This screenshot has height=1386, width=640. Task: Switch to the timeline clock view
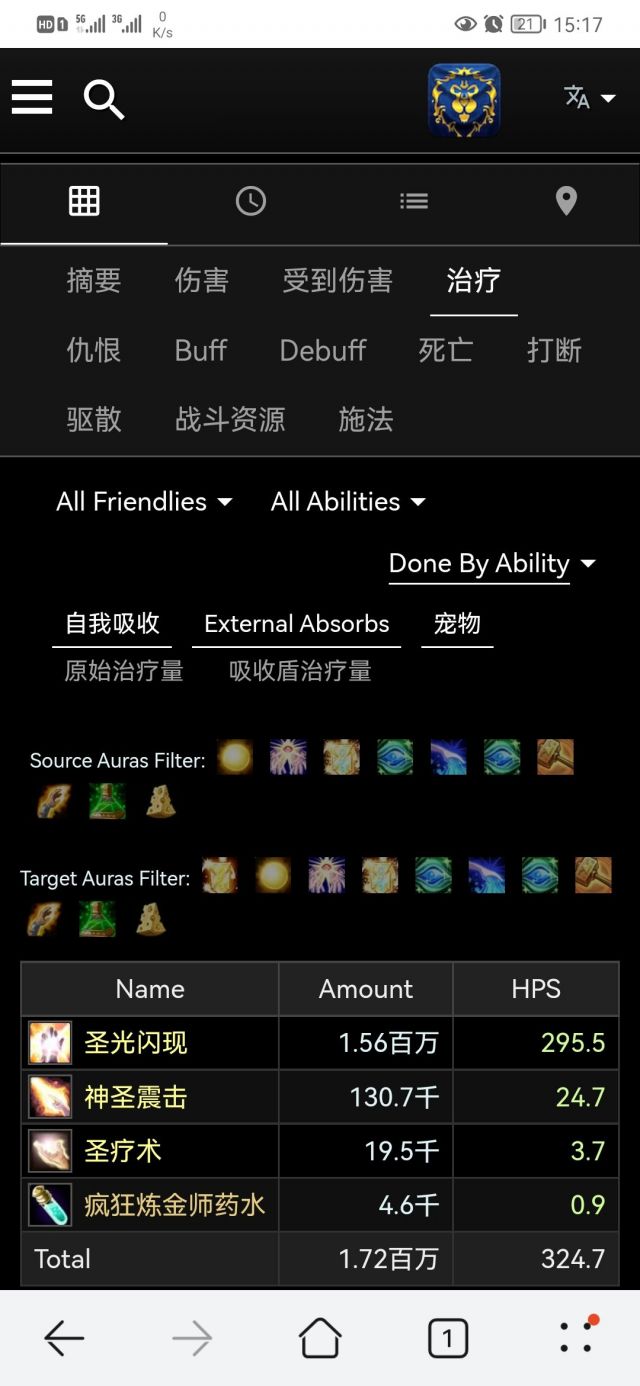250,201
